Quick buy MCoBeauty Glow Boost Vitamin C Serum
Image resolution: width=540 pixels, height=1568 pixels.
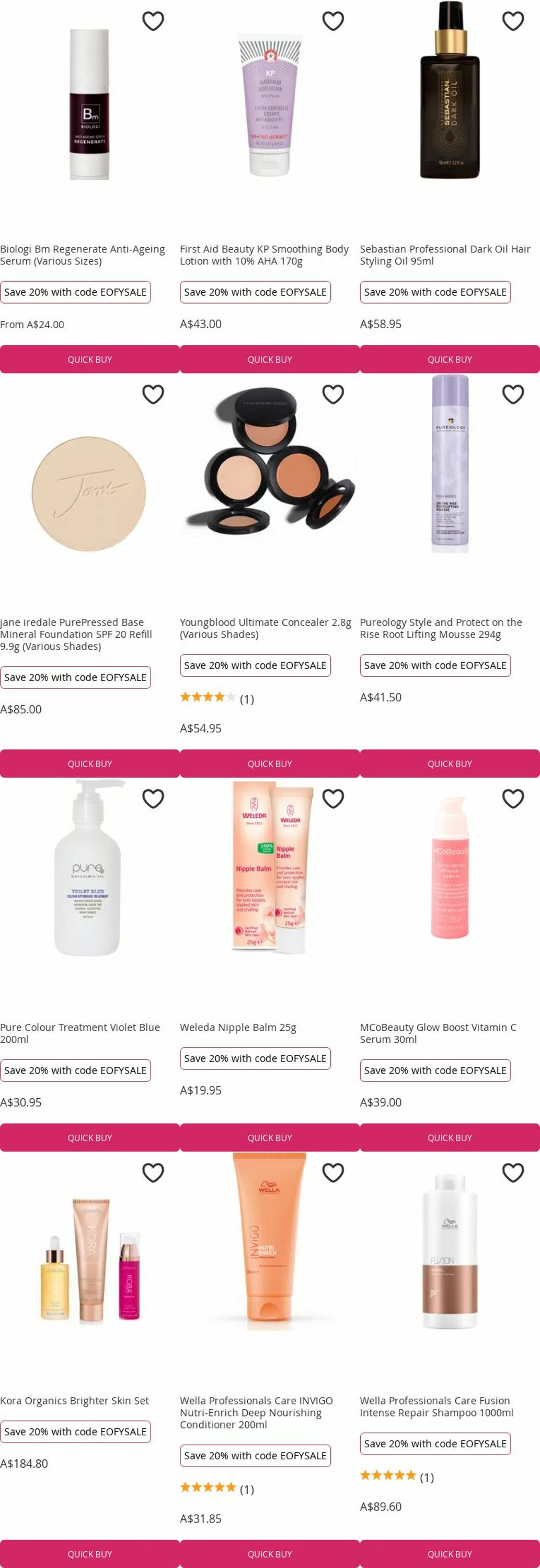(x=449, y=1137)
